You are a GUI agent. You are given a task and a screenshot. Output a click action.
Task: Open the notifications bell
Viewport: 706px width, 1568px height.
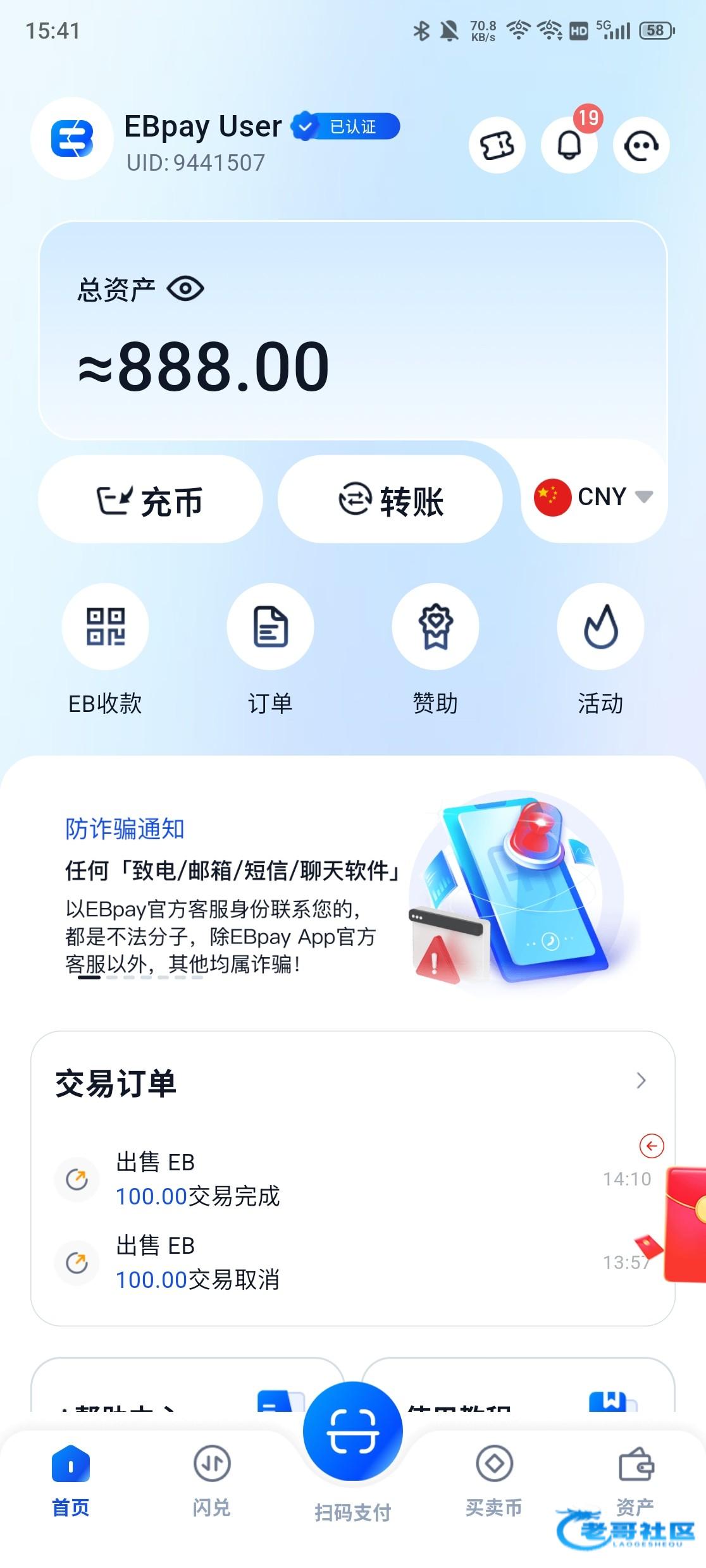[569, 145]
